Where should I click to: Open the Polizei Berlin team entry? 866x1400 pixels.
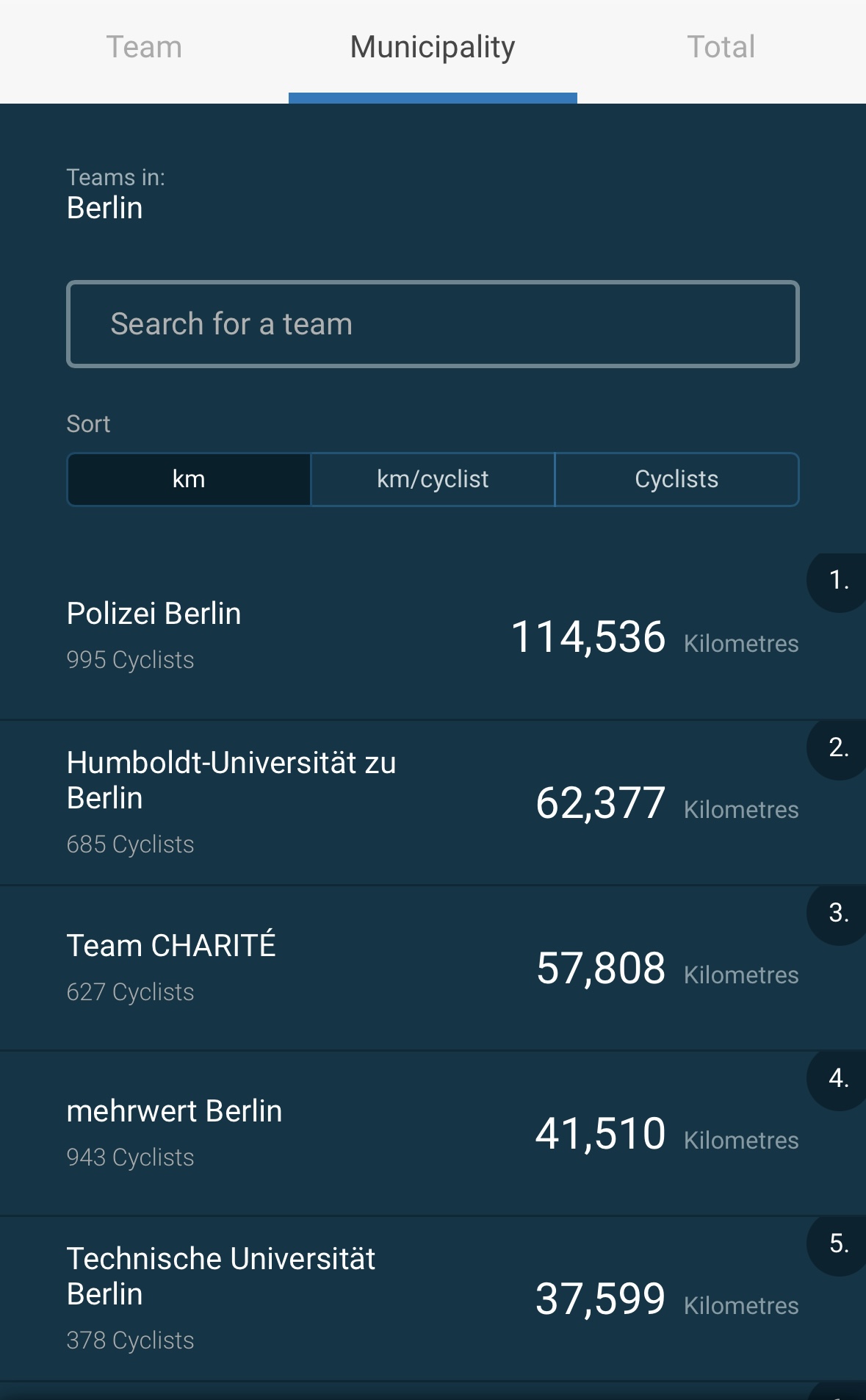(x=433, y=636)
